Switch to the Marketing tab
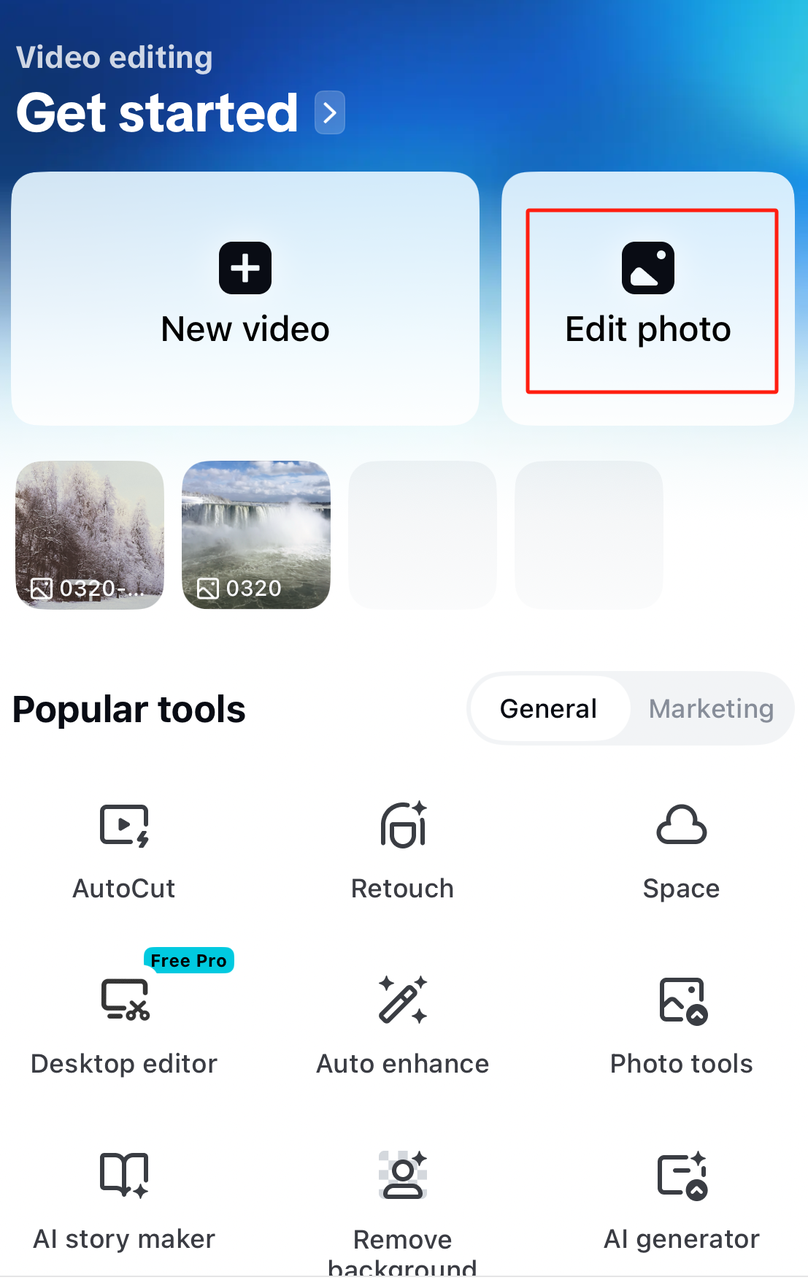Viewport: 808px width, 1280px height. [x=711, y=709]
